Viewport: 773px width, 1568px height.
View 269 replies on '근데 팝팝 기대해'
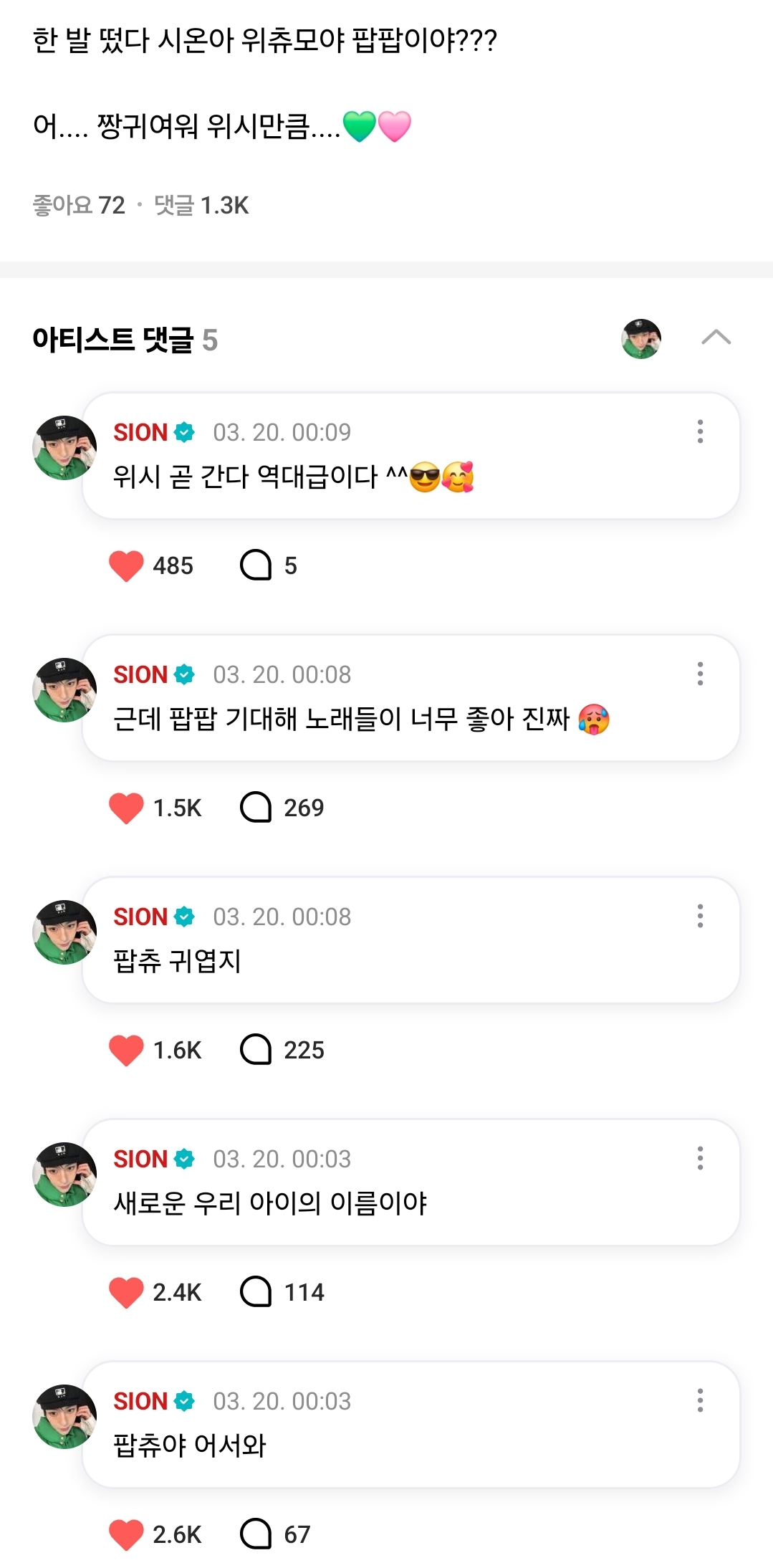pyautogui.click(x=256, y=808)
